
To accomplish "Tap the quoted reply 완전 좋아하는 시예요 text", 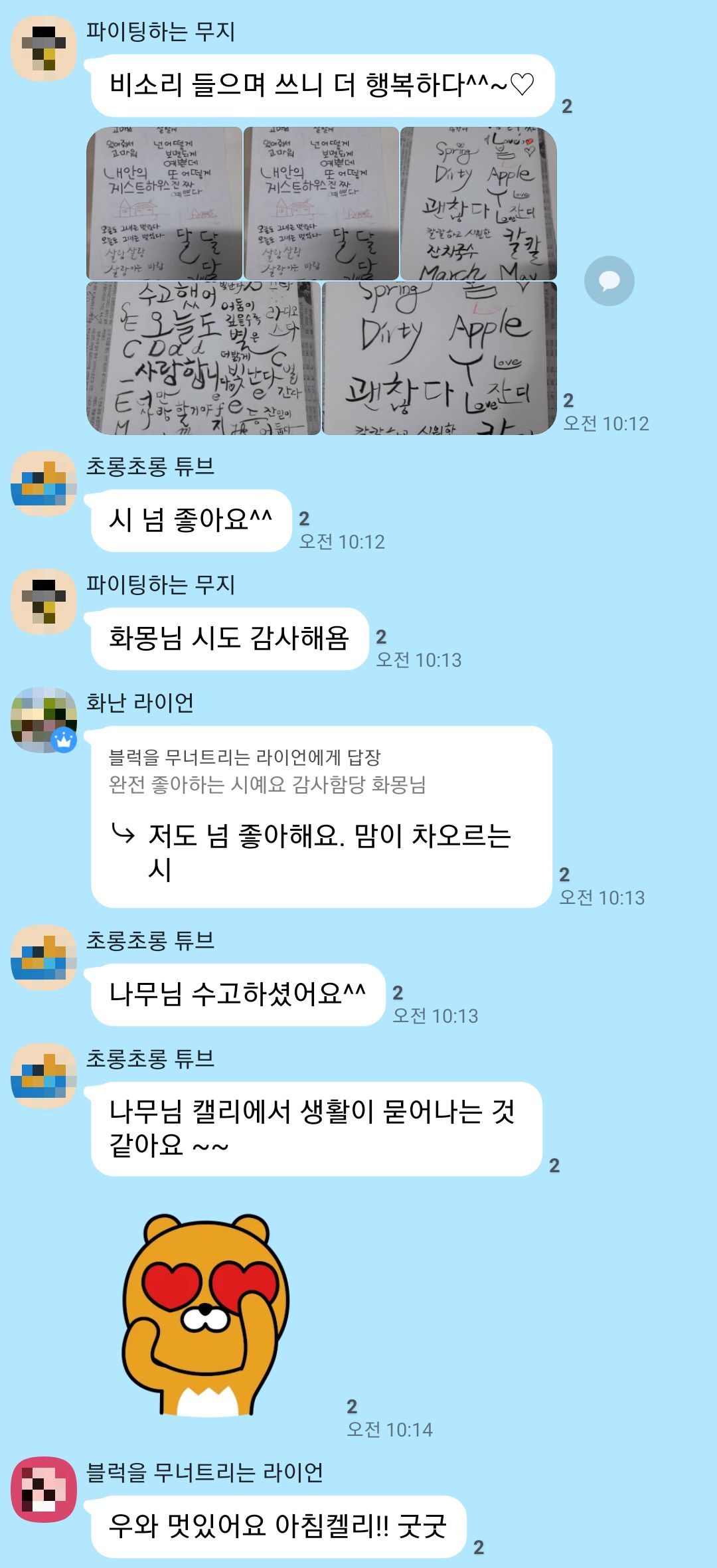I will [x=266, y=787].
